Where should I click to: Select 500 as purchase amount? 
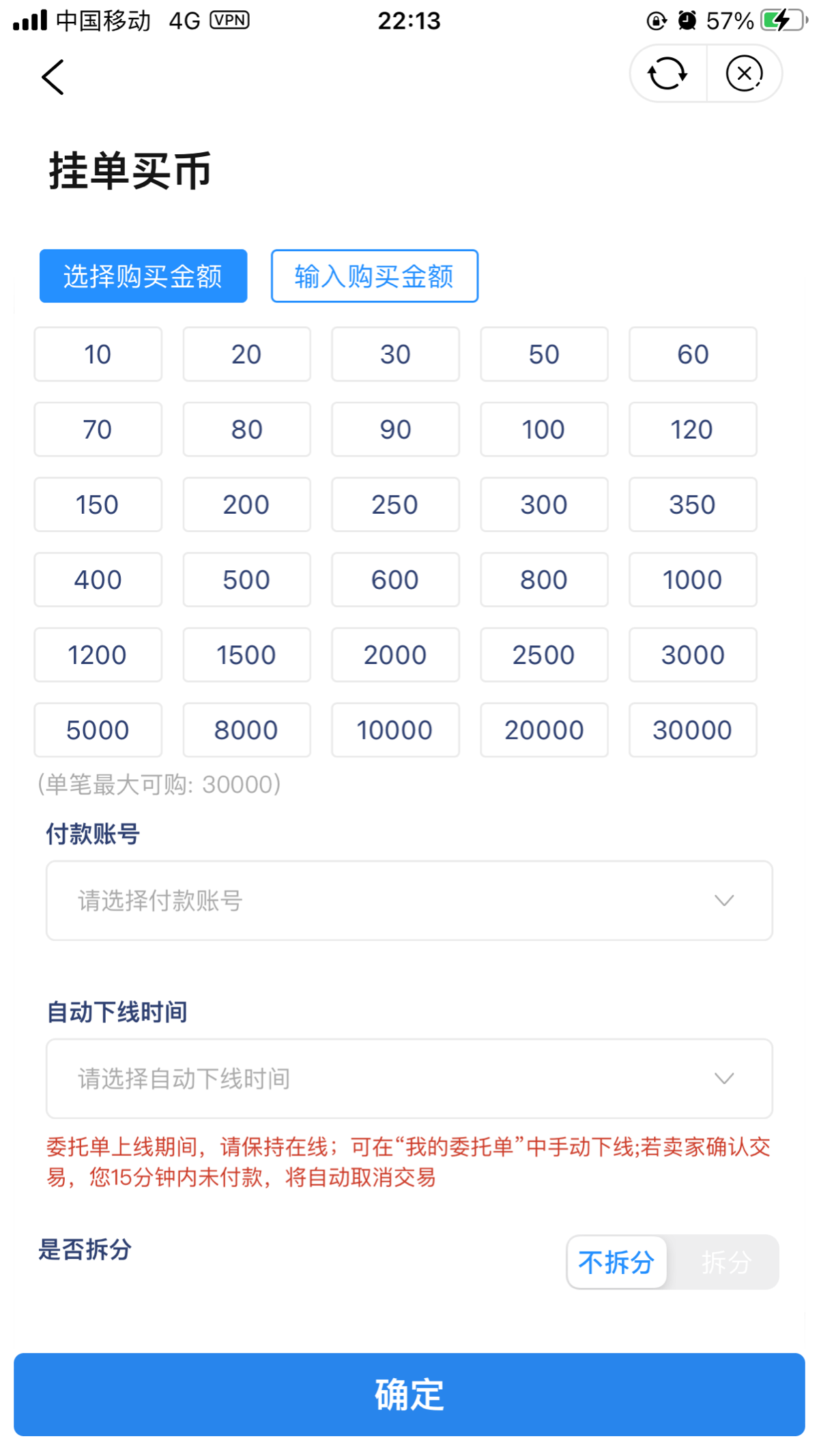[246, 580]
